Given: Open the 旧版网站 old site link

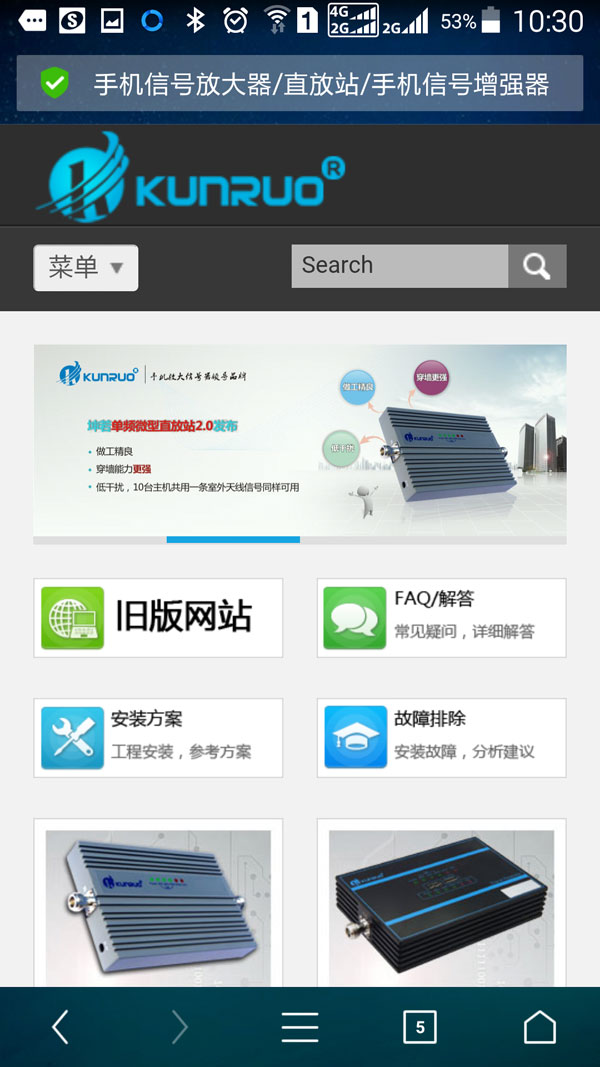Looking at the screenshot, I should click(x=158, y=618).
